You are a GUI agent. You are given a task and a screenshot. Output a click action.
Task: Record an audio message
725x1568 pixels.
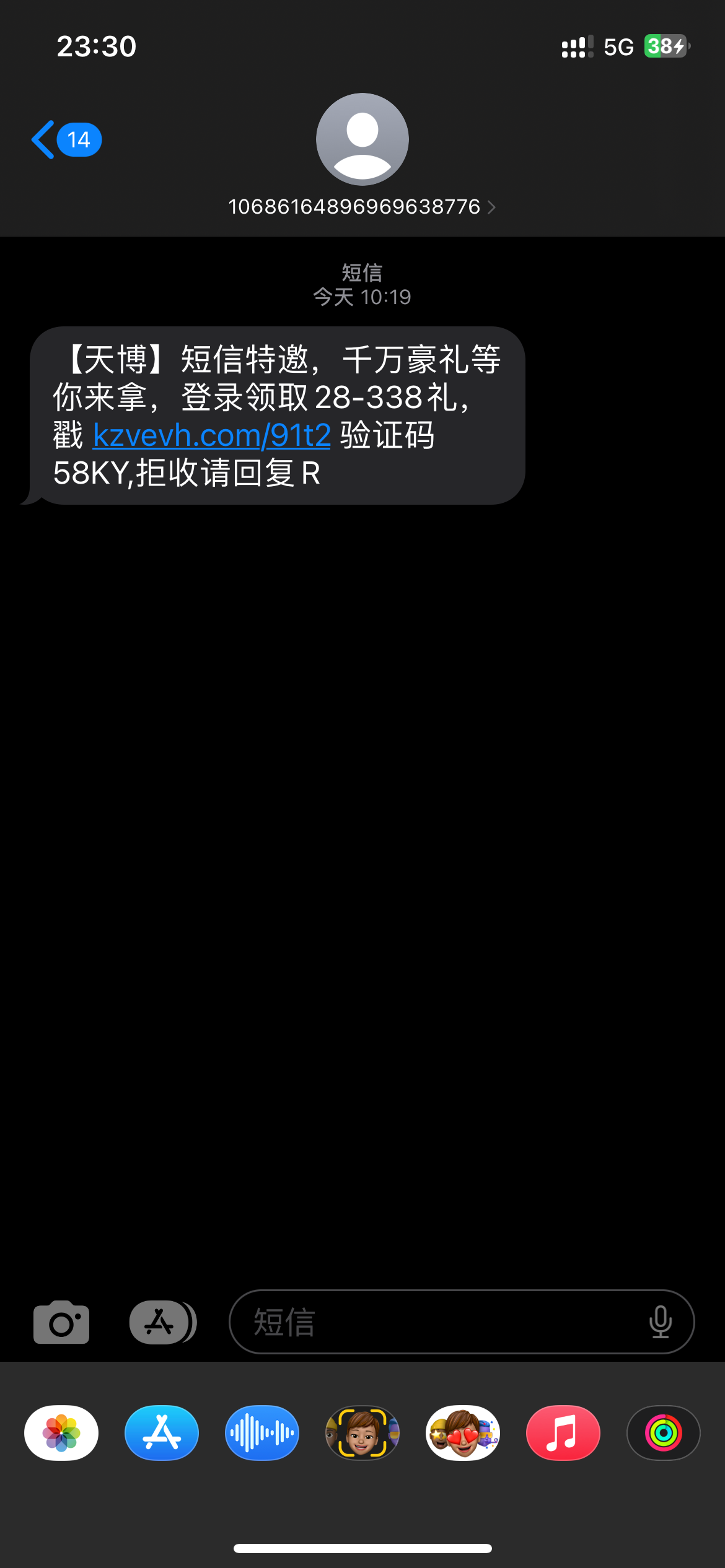(x=262, y=1433)
